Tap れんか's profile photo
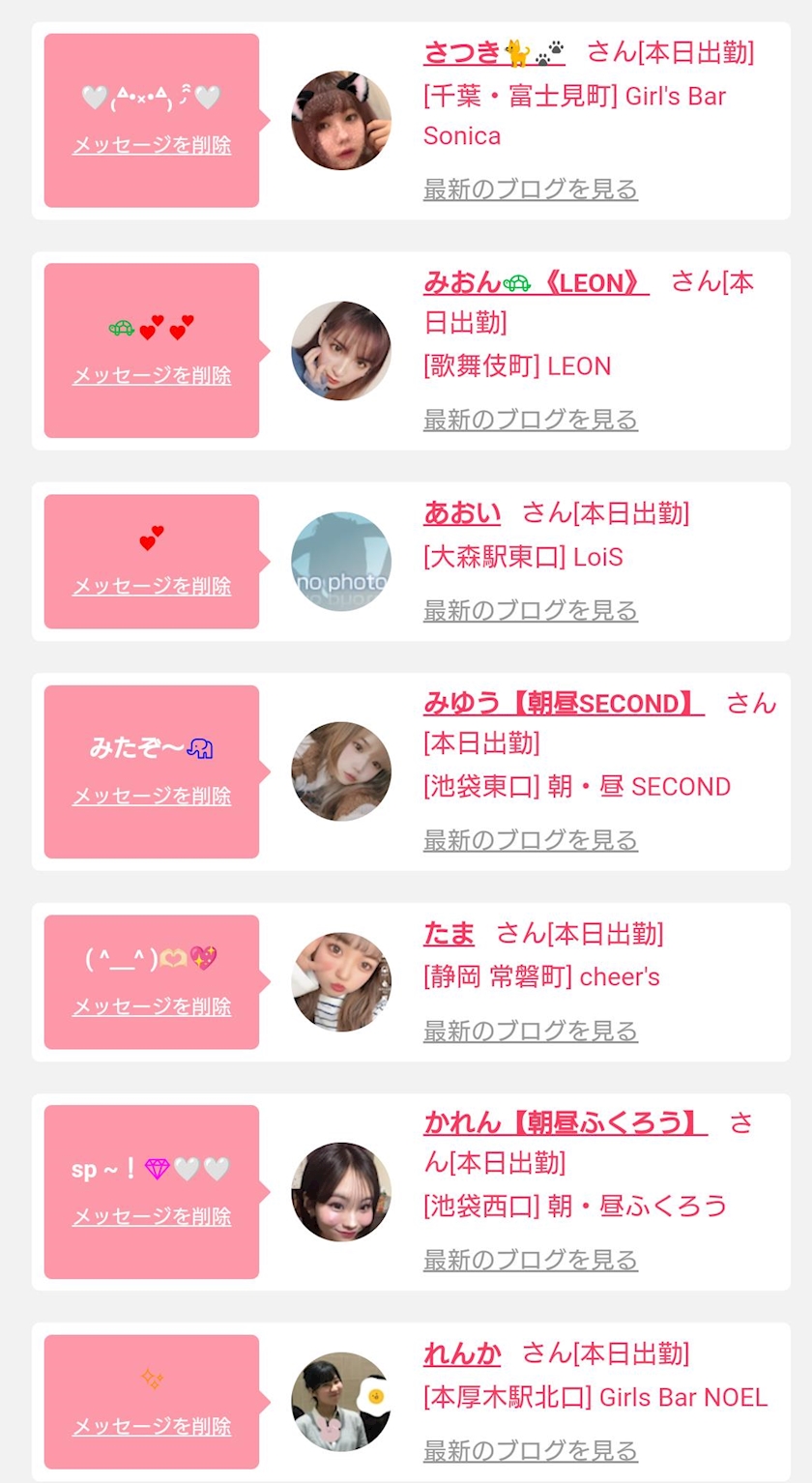The image size is (812, 1483). [341, 1402]
